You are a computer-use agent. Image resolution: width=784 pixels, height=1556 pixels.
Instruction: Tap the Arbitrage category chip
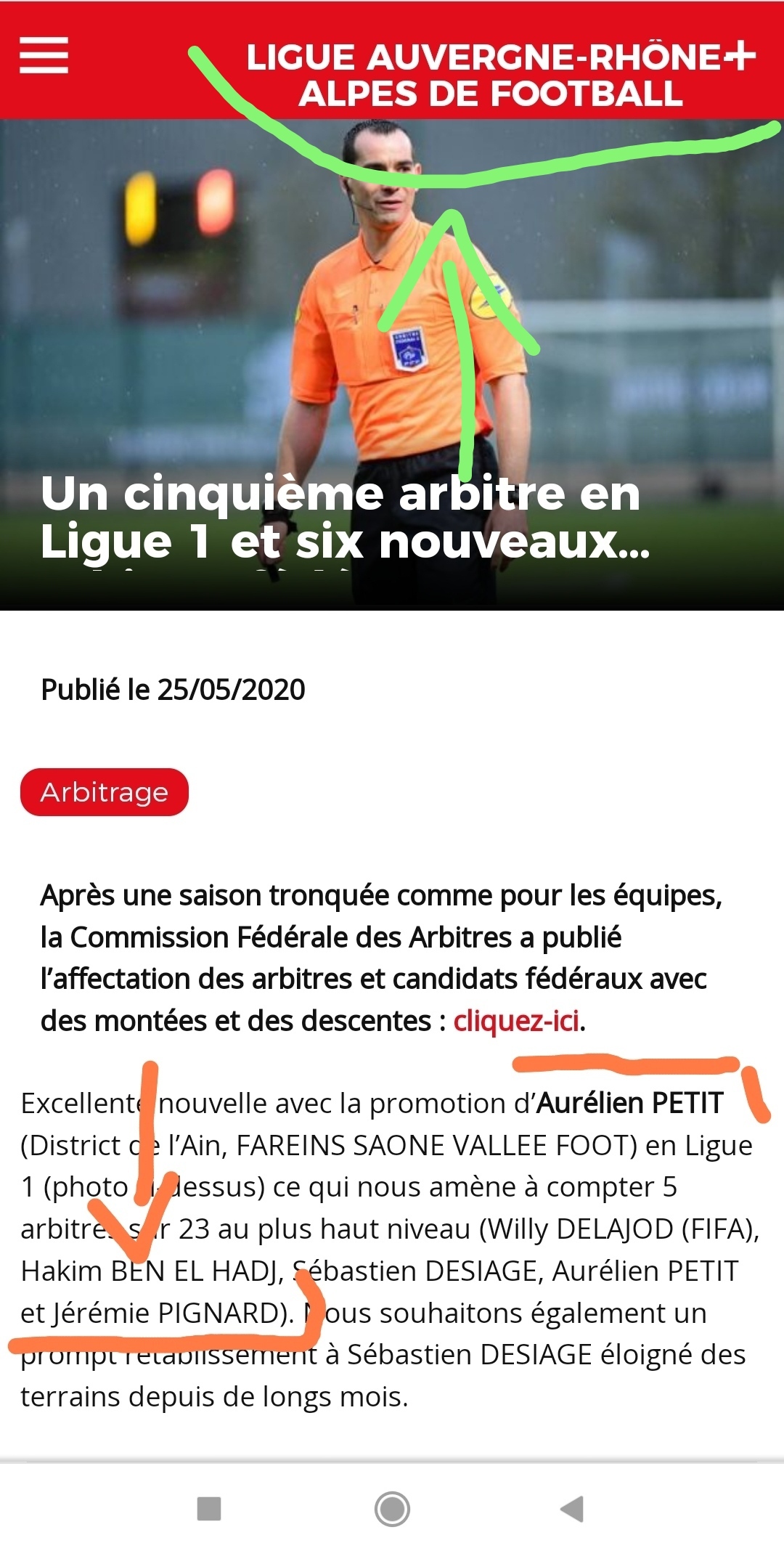105,792
